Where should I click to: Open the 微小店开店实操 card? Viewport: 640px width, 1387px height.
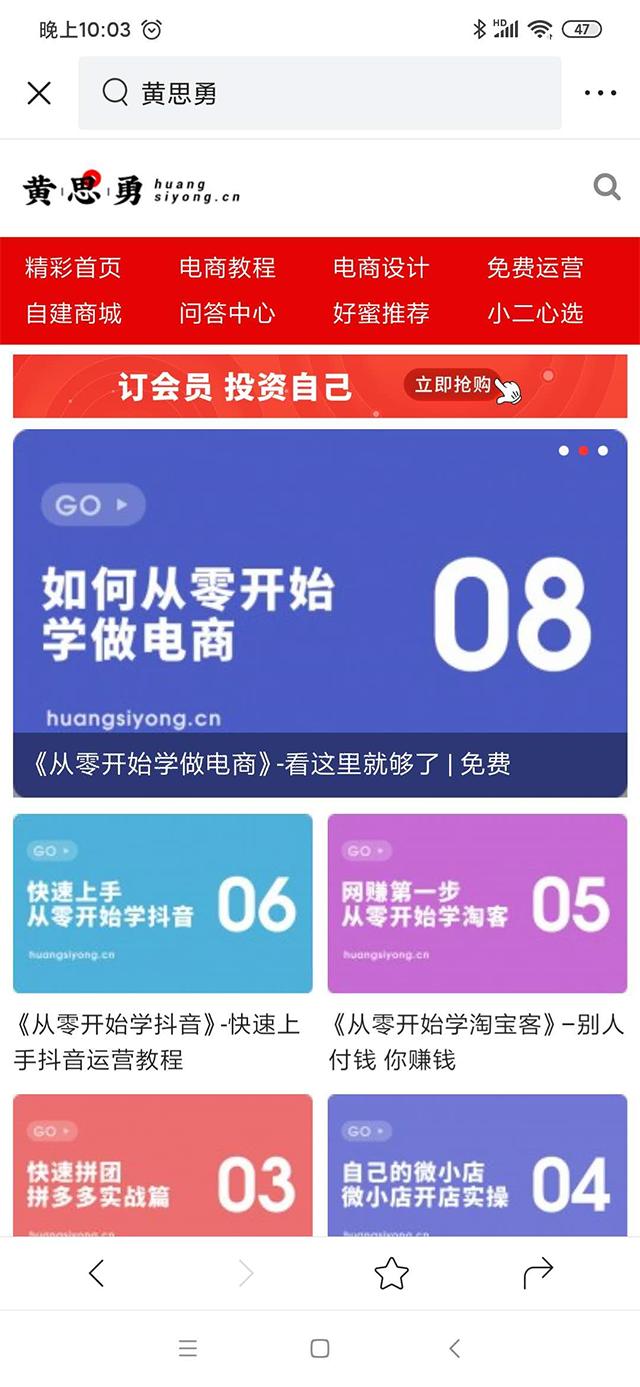[478, 1166]
